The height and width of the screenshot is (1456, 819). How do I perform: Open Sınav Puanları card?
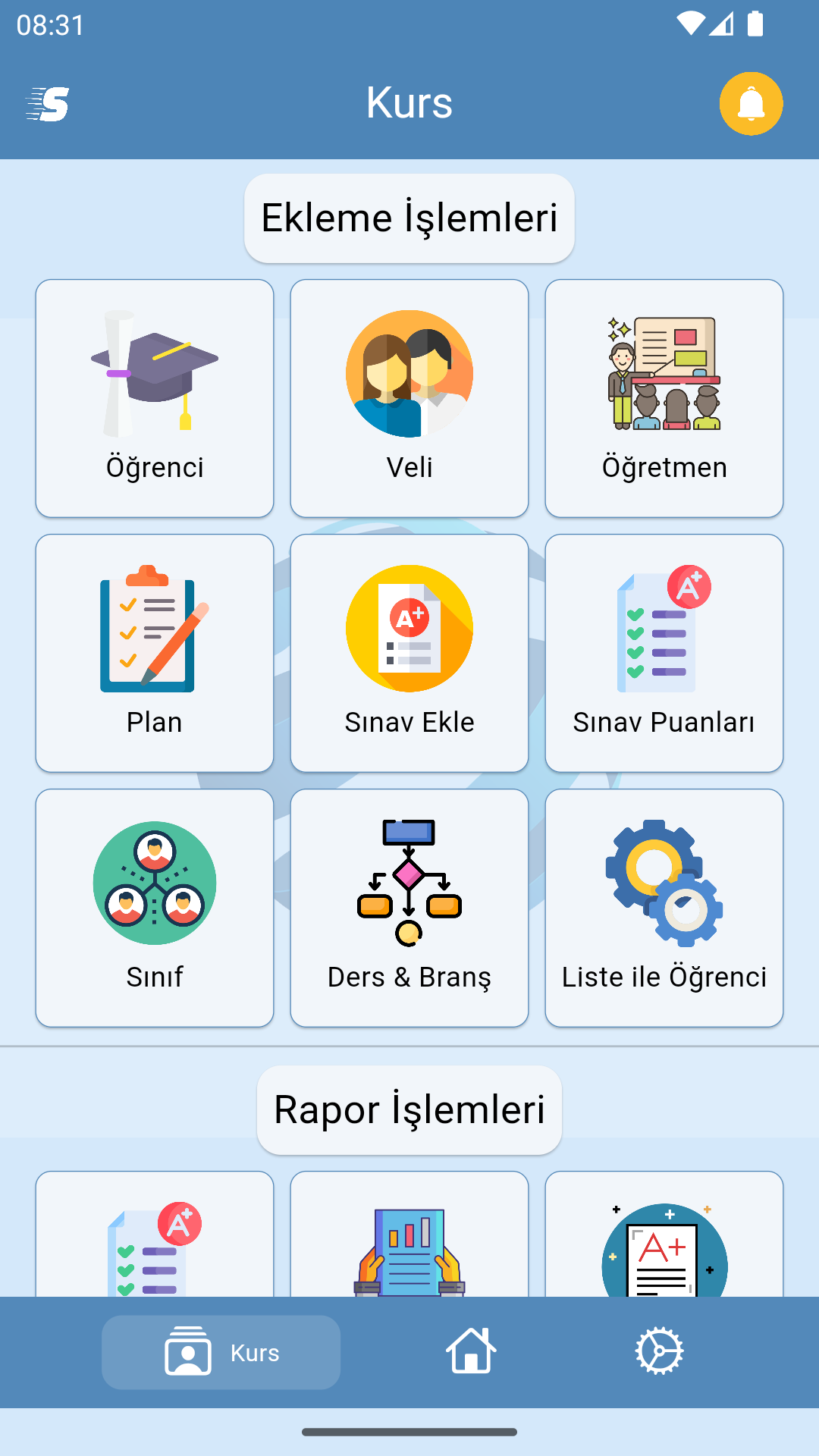(664, 653)
